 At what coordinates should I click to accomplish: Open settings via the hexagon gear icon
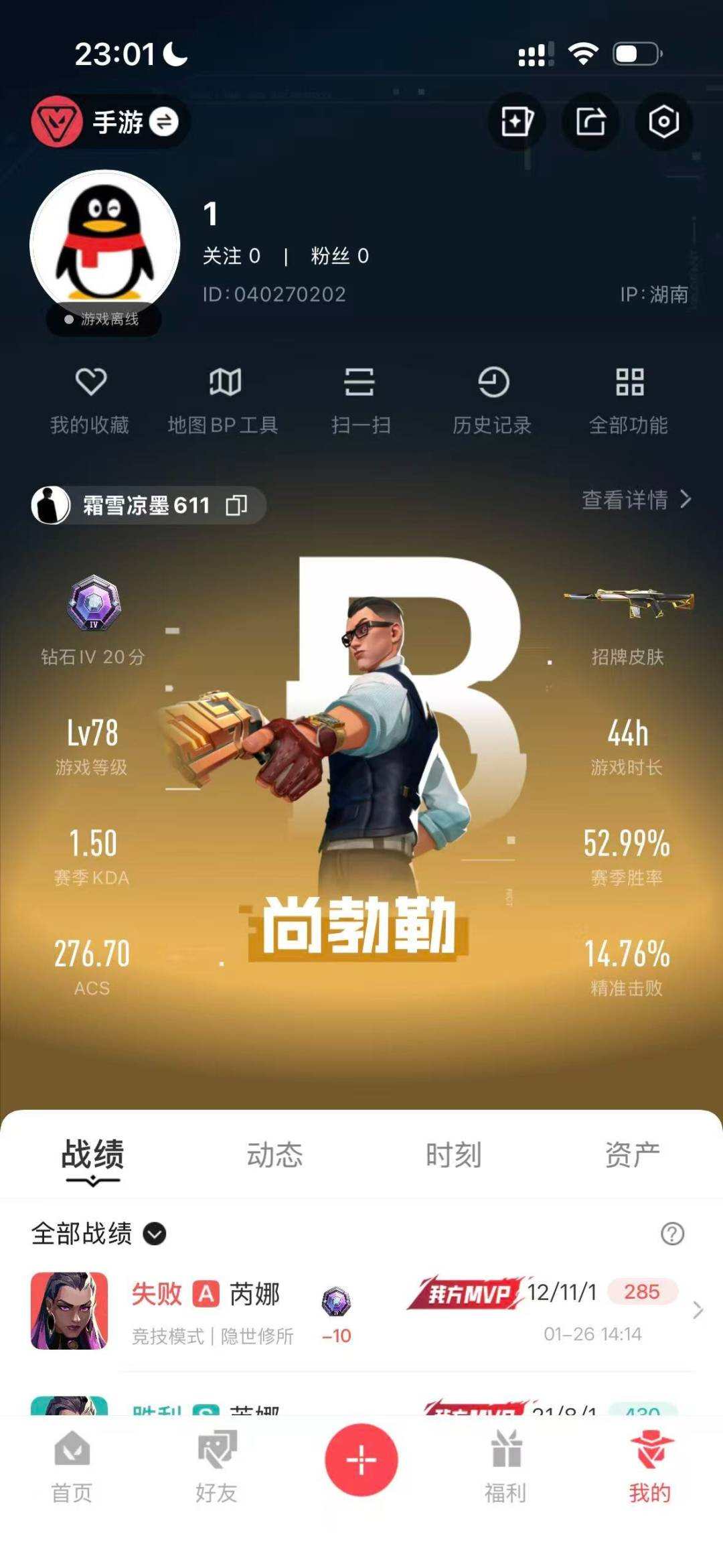[662, 121]
